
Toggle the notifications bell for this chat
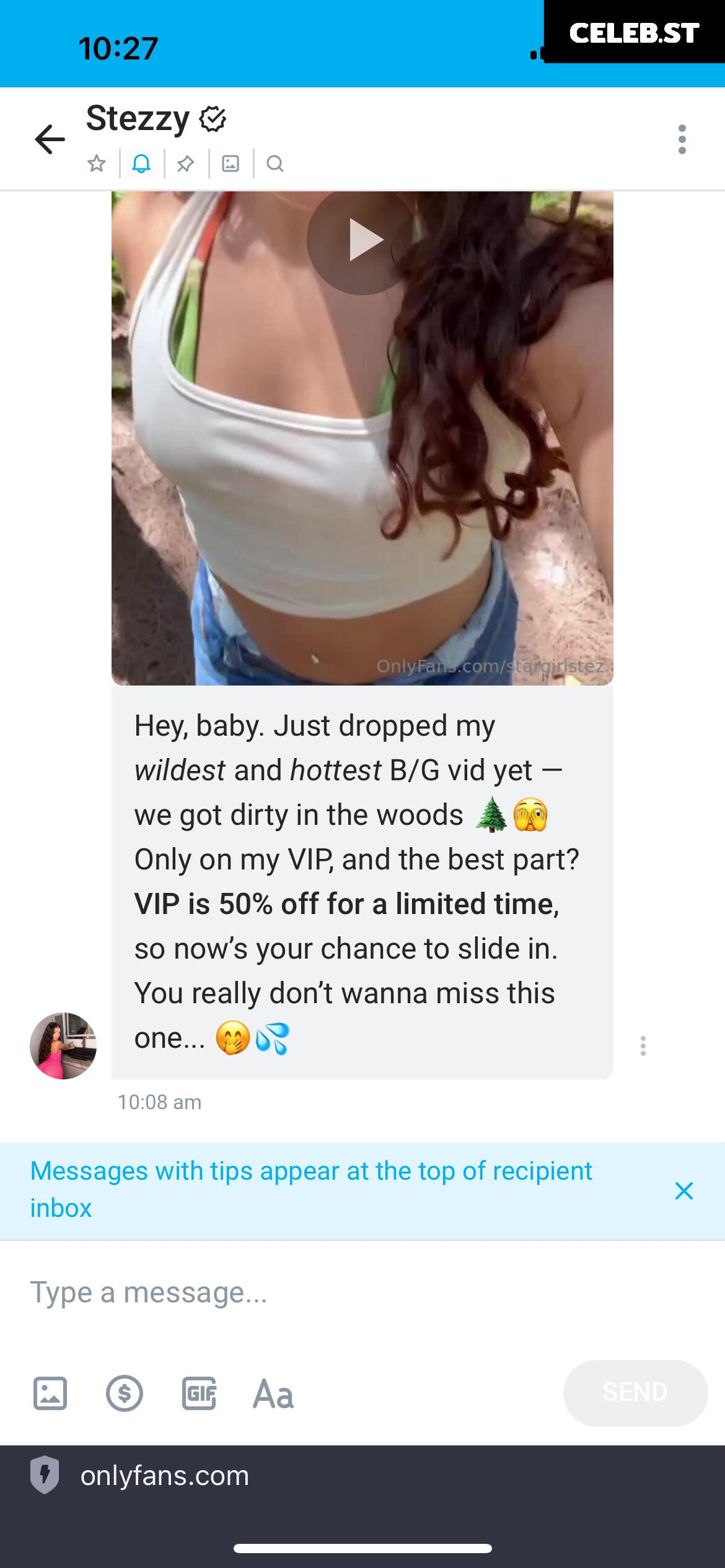[x=141, y=163]
